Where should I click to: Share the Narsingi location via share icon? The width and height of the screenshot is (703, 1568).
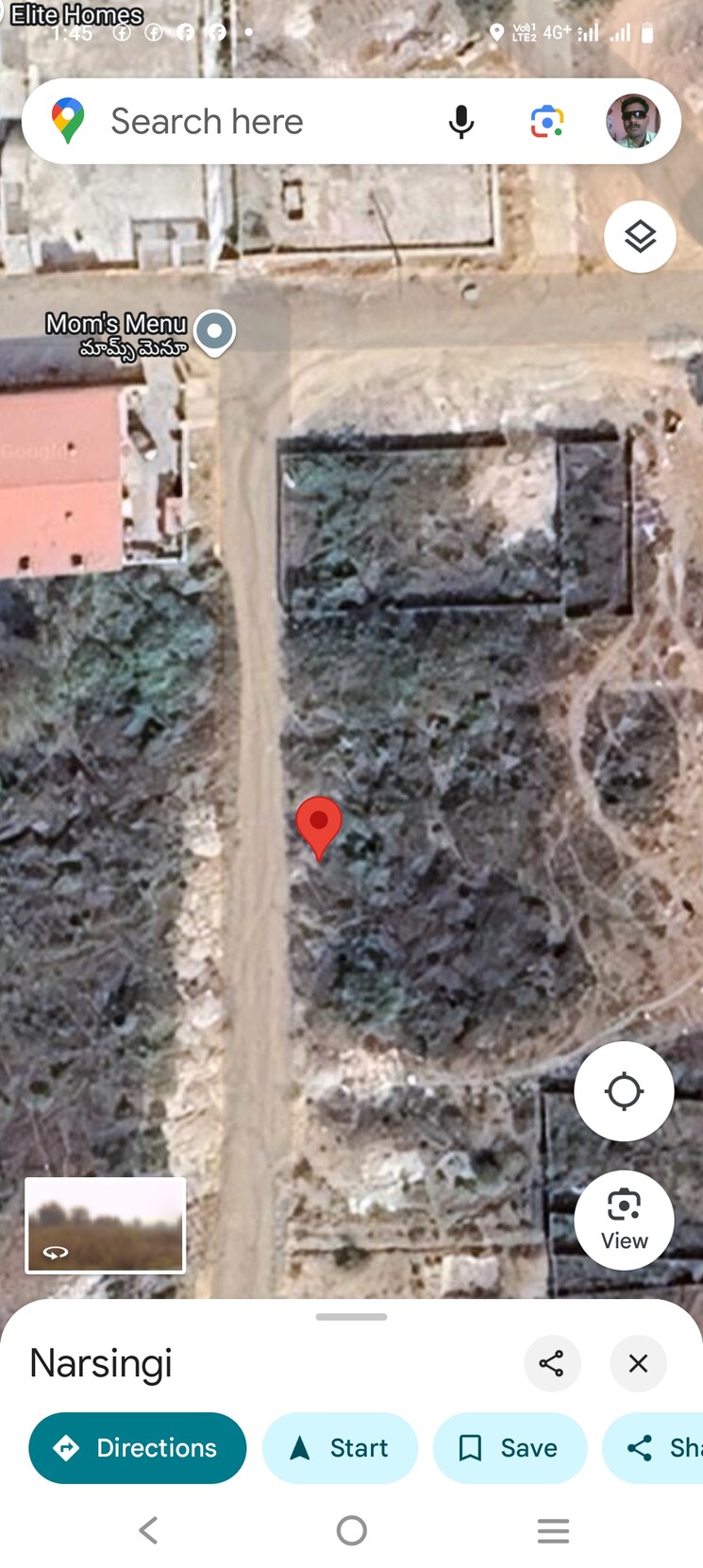(x=551, y=1363)
